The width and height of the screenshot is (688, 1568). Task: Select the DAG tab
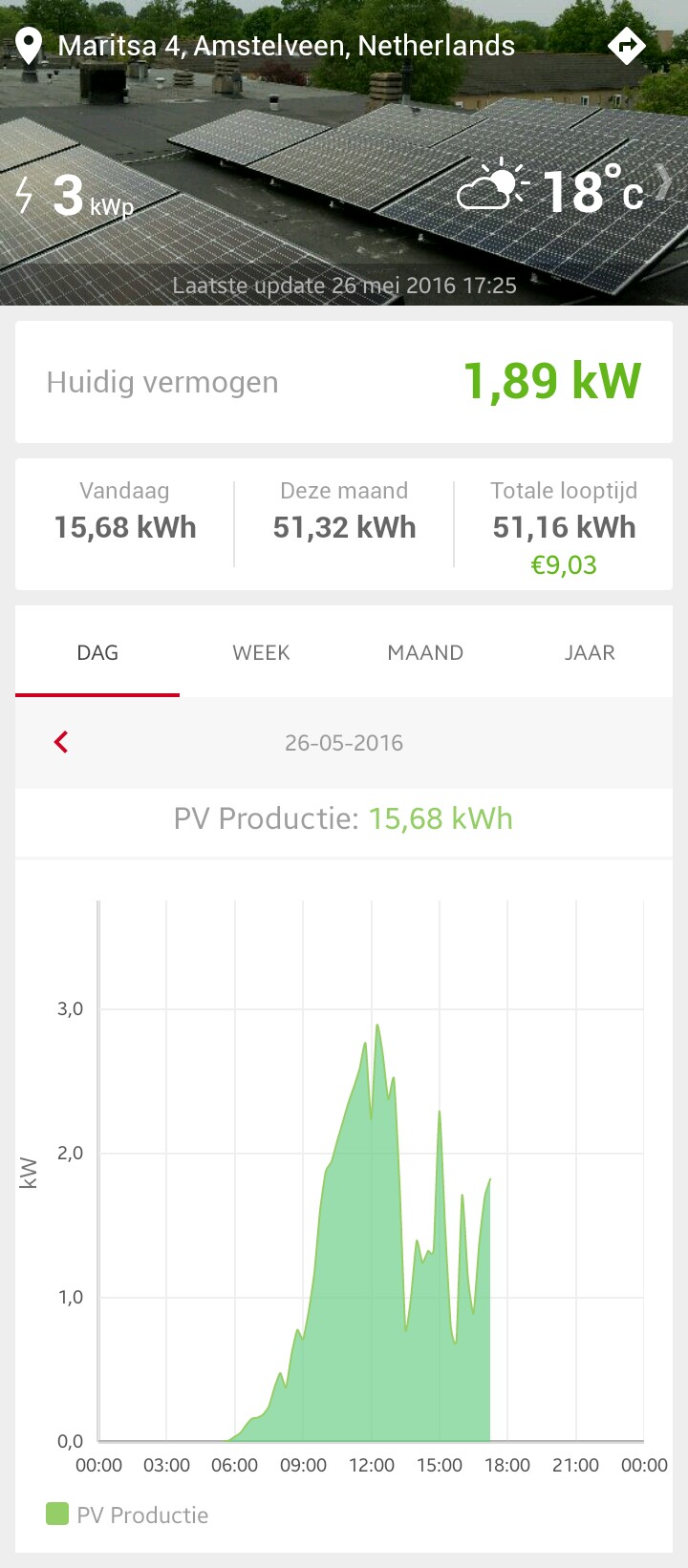tap(97, 653)
